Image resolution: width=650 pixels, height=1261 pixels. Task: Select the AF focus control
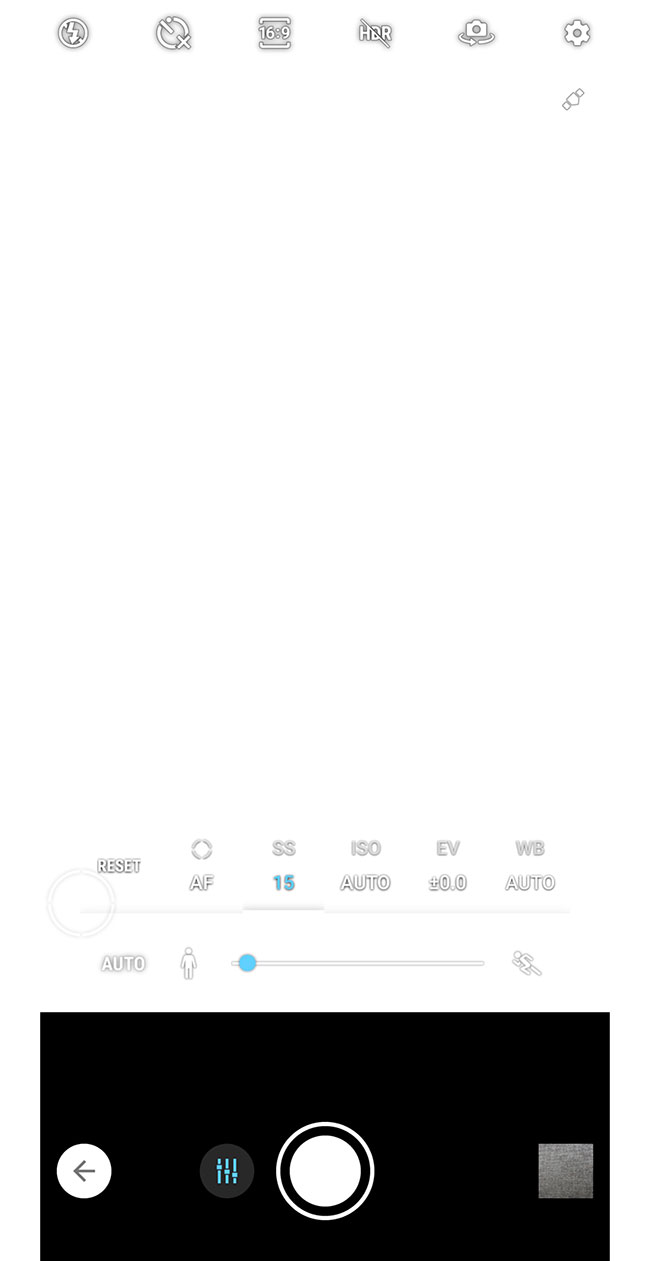[x=201, y=866]
